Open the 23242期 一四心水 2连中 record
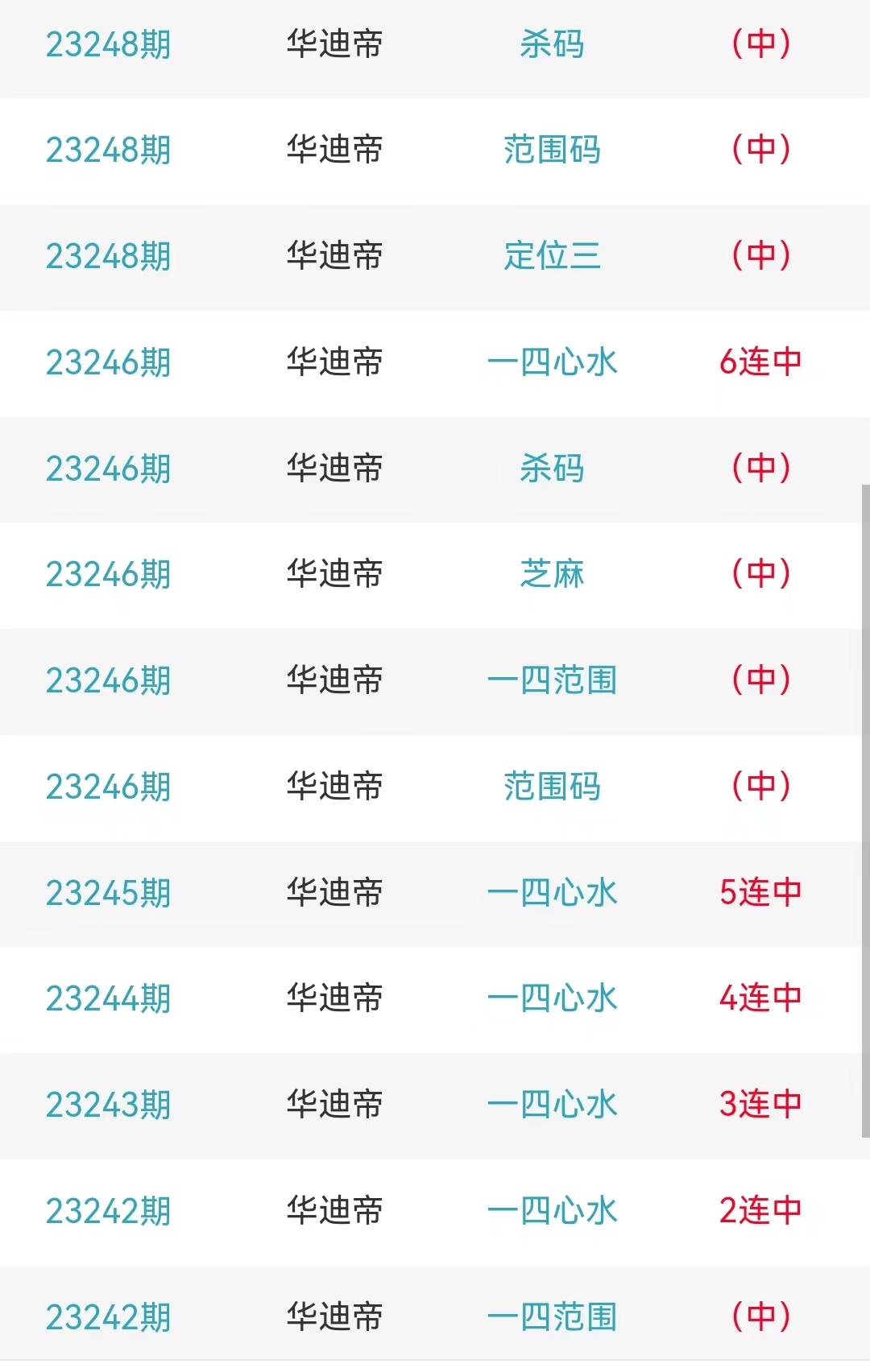 (x=552, y=1211)
